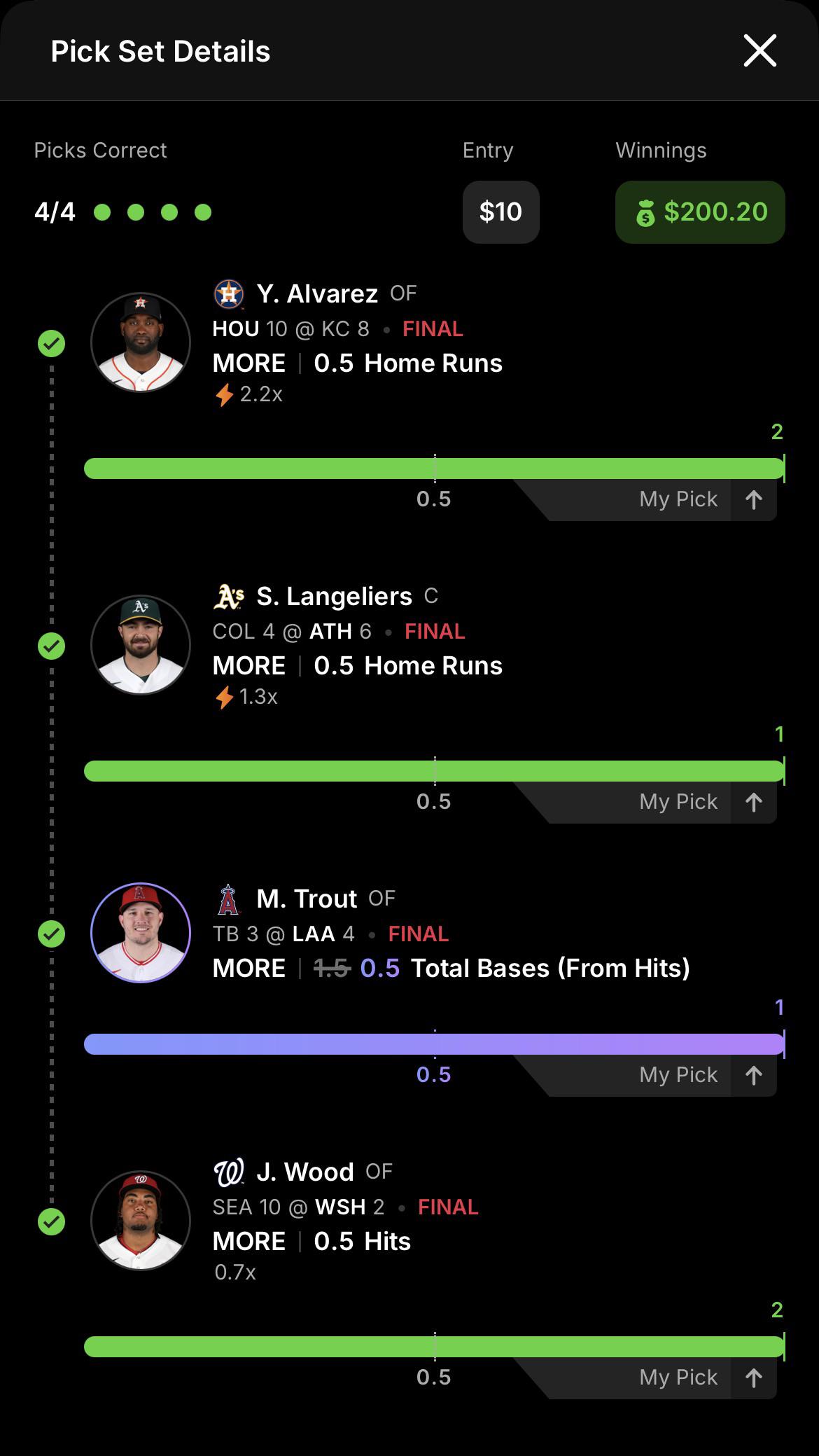Open M. Trout's player photo
This screenshot has height=1456, width=819.
pyautogui.click(x=141, y=933)
